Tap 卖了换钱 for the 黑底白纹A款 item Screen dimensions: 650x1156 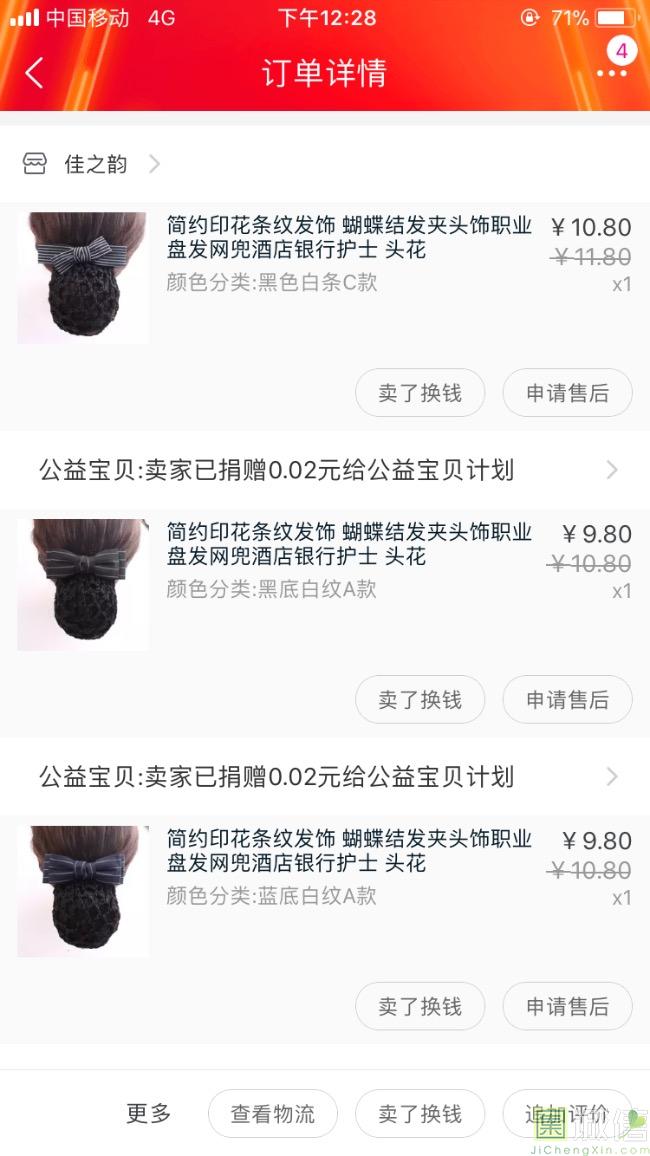(x=420, y=700)
